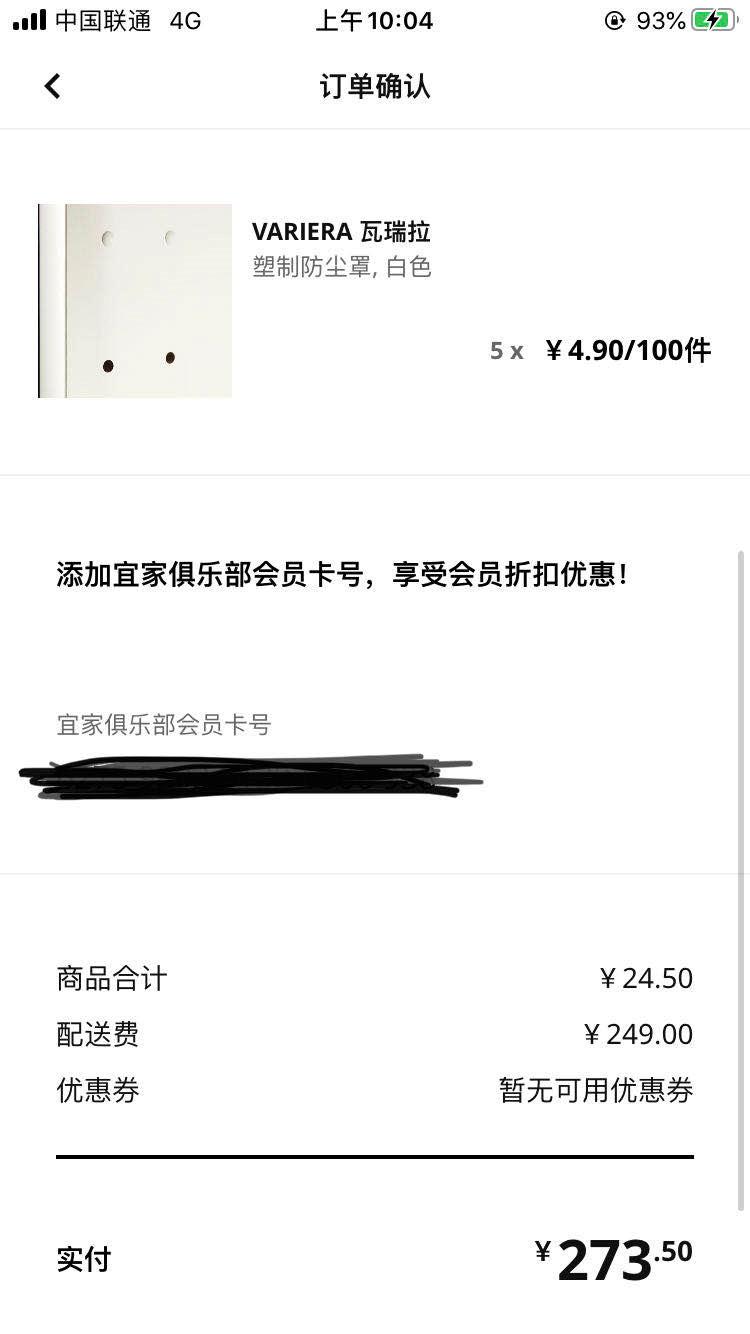Tap the ¥4.90/100件 price text

(x=625, y=350)
